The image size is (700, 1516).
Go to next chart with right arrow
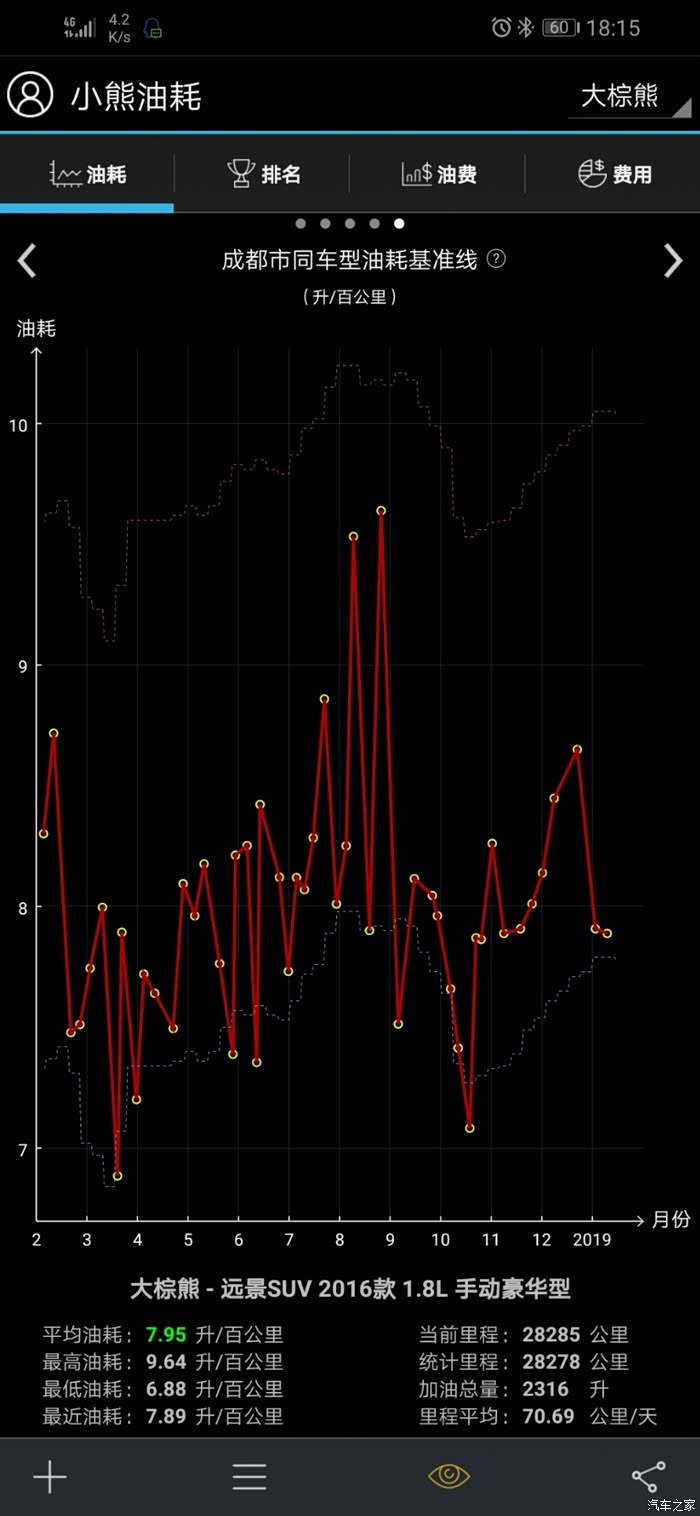coord(673,261)
